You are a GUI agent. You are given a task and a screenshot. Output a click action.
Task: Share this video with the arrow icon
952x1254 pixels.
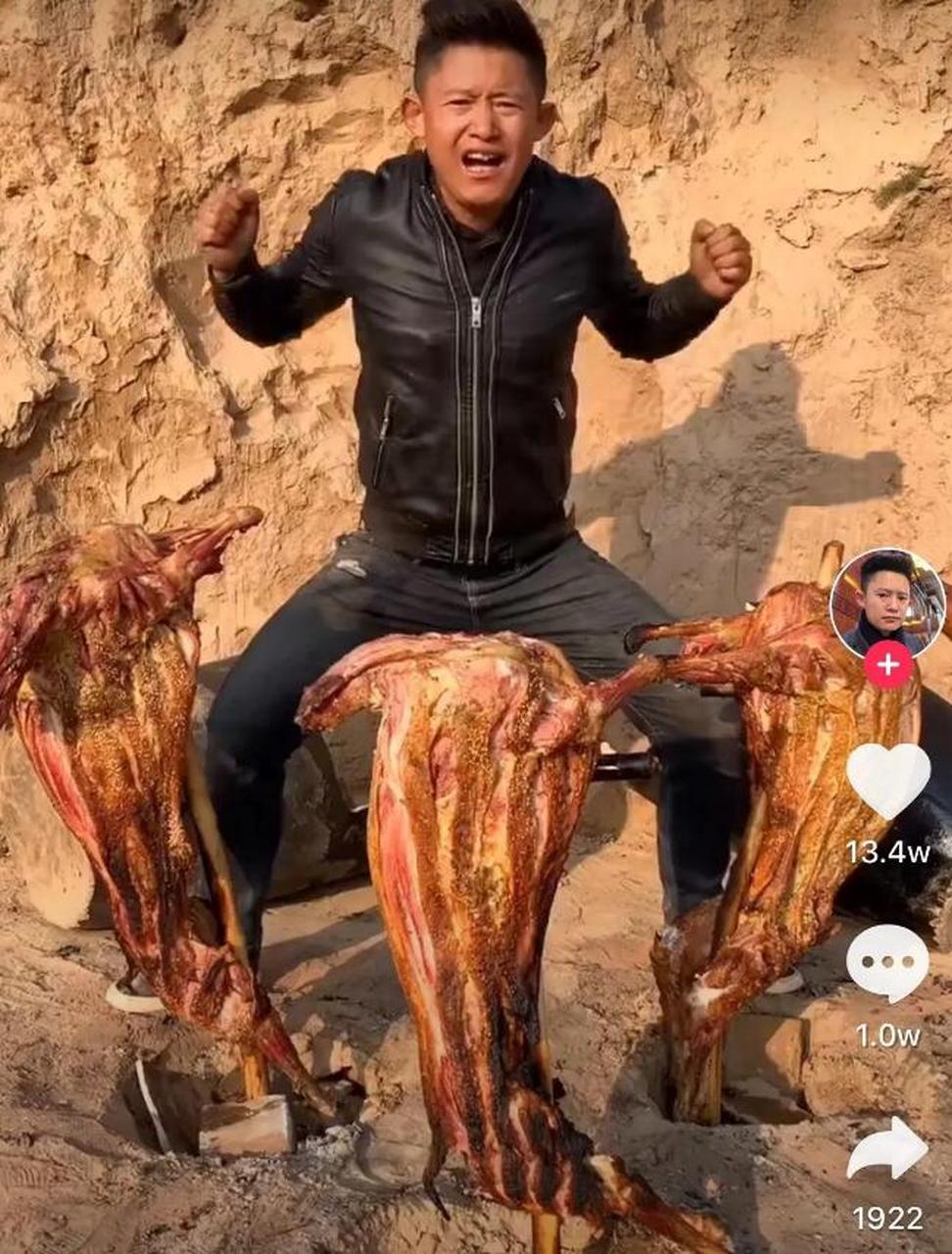pos(887,1149)
